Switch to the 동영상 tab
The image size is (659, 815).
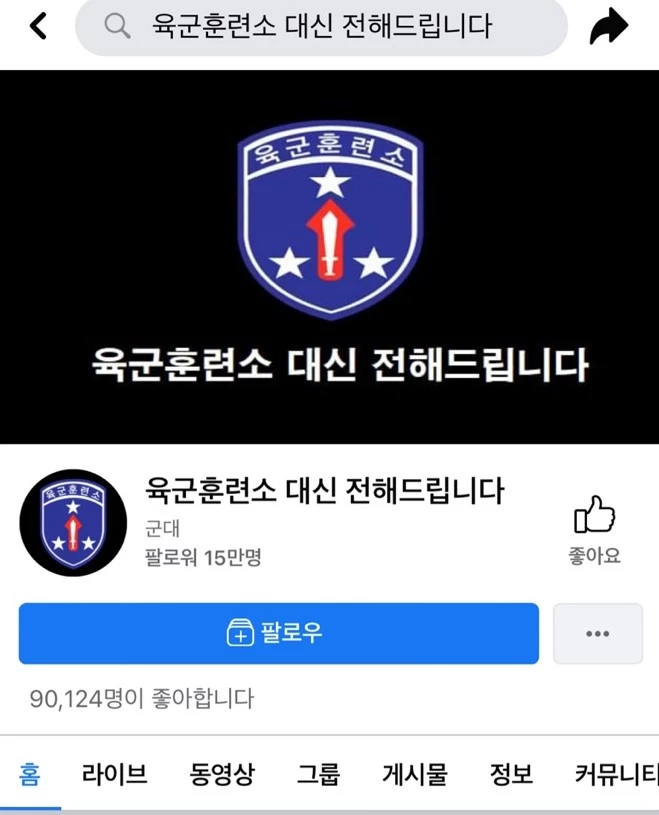coord(222,774)
